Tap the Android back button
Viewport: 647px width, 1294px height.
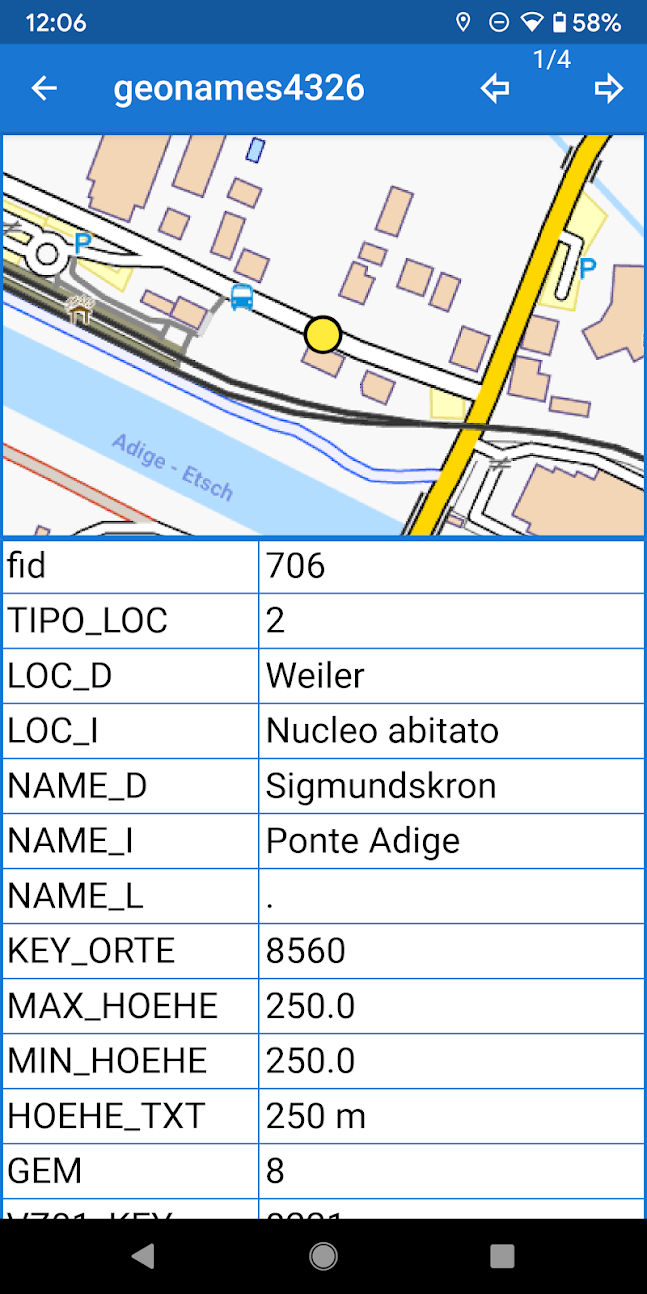[x=143, y=1256]
